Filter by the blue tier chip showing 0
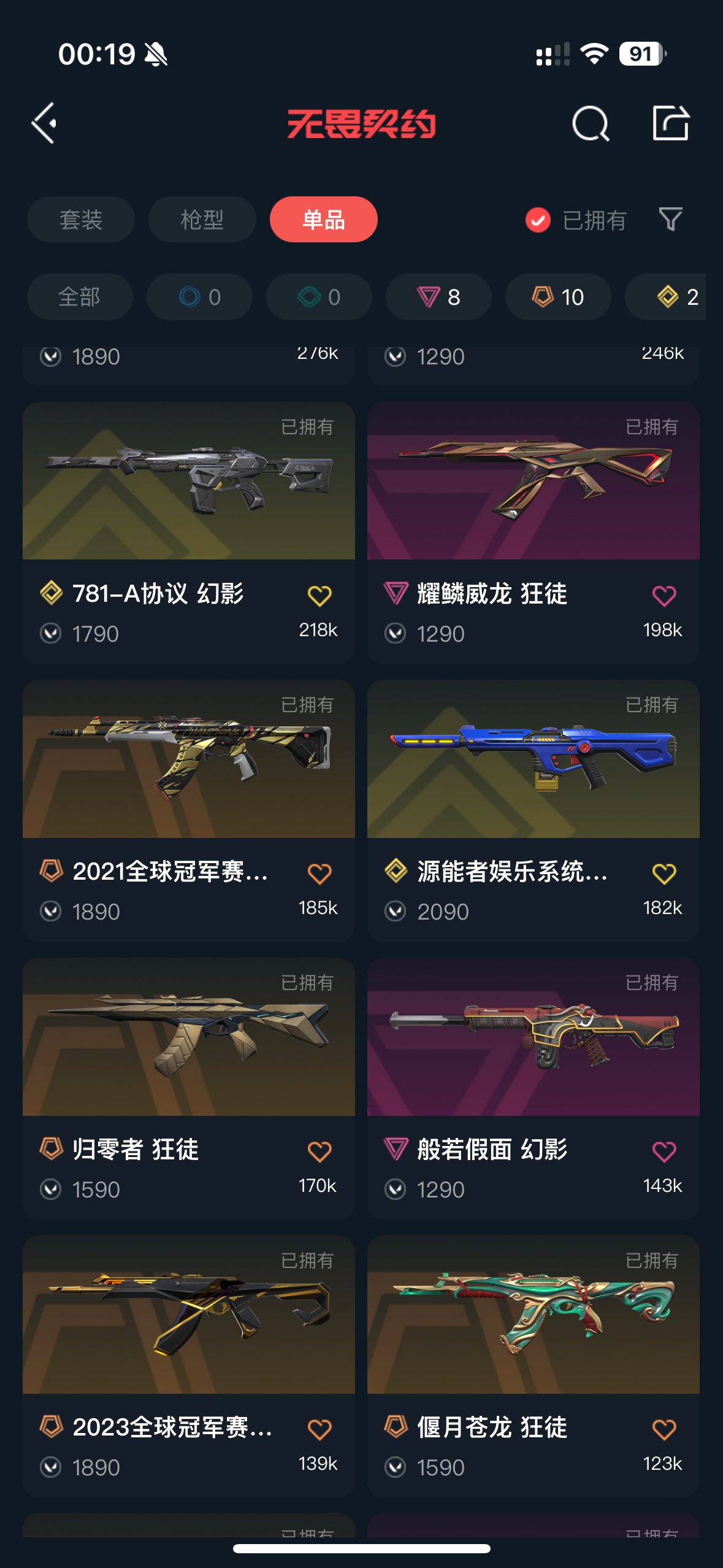Viewport: 723px width, 1568px height. pyautogui.click(x=199, y=297)
